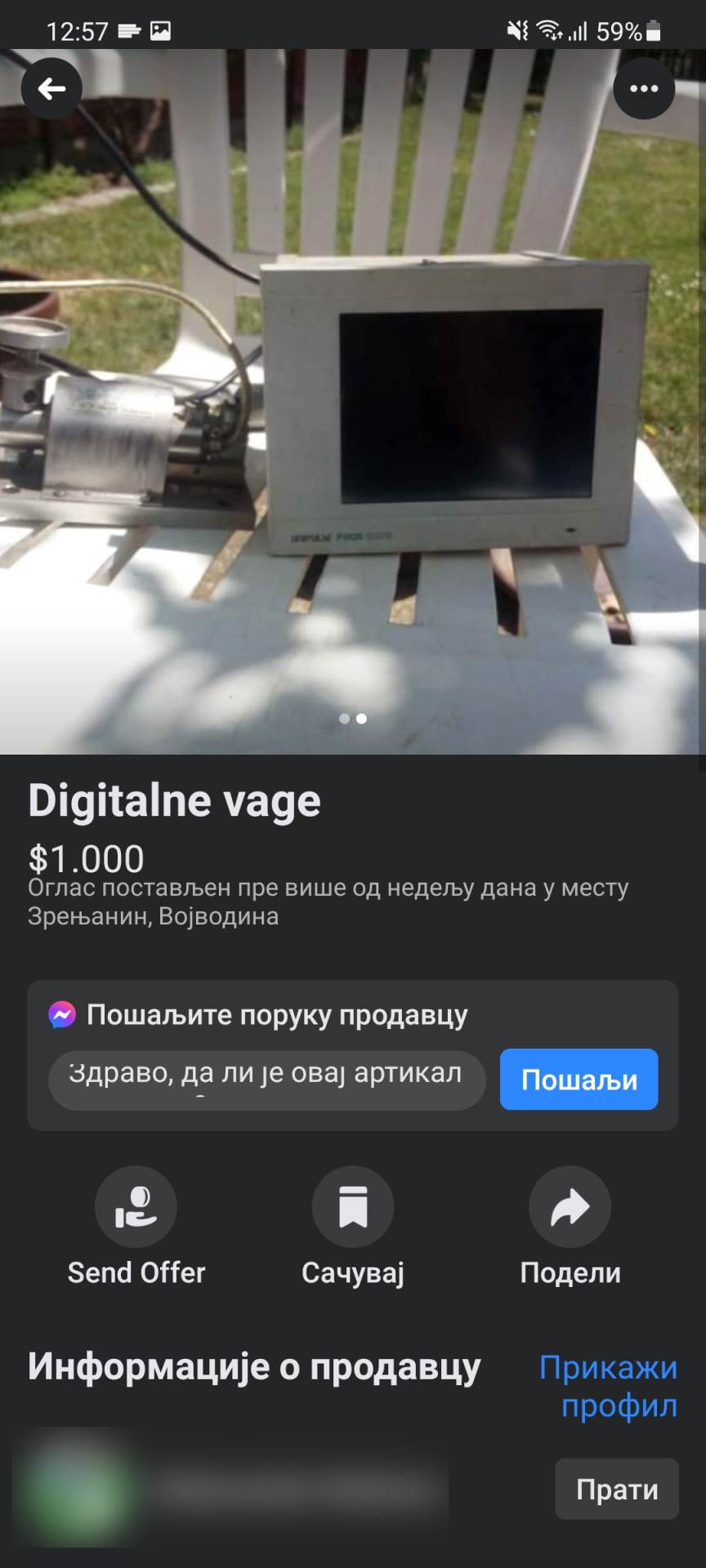Select the Send Offer icon

click(x=136, y=1205)
